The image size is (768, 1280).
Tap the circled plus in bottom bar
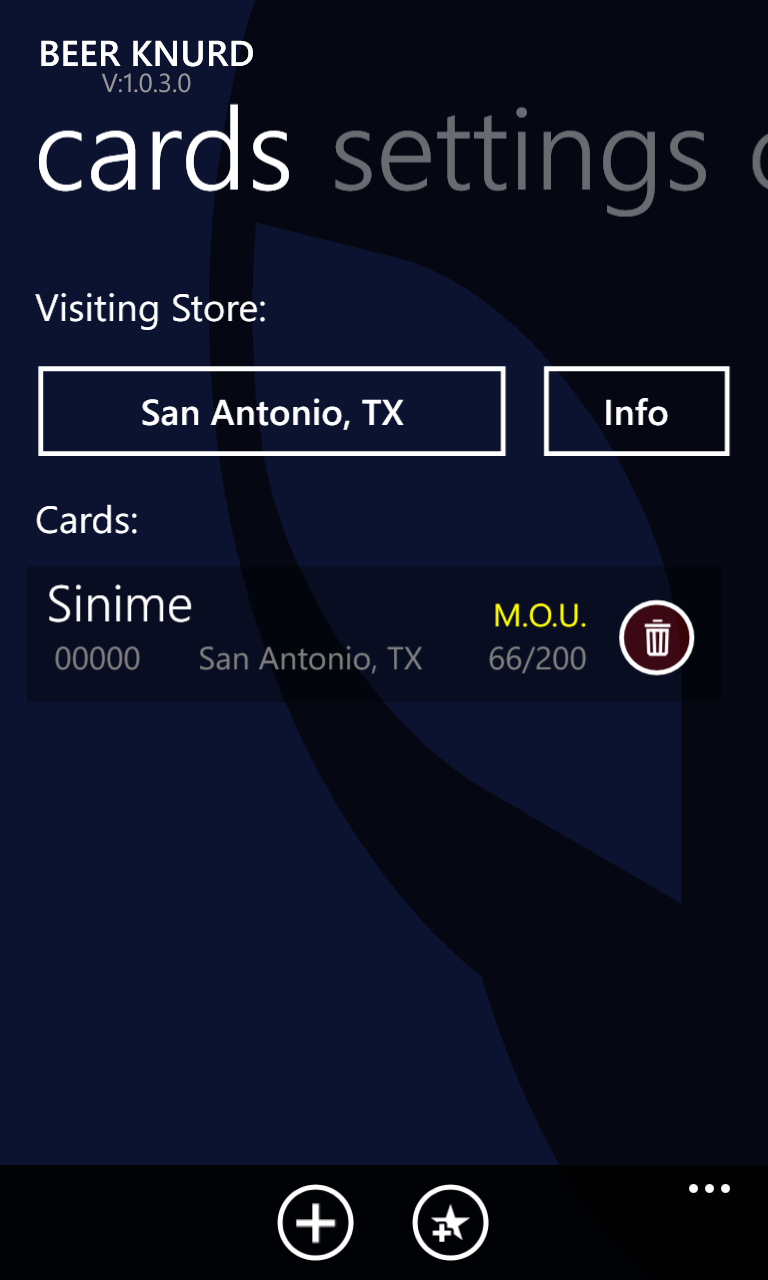pos(315,1221)
